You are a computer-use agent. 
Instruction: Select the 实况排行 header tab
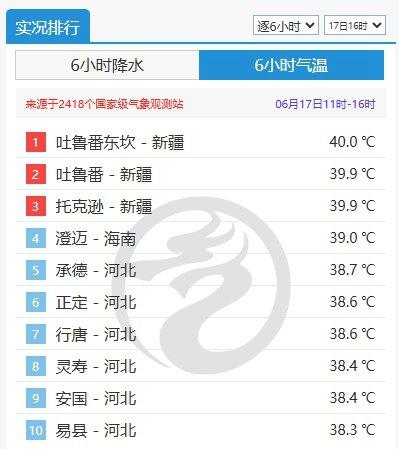[x=48, y=27]
